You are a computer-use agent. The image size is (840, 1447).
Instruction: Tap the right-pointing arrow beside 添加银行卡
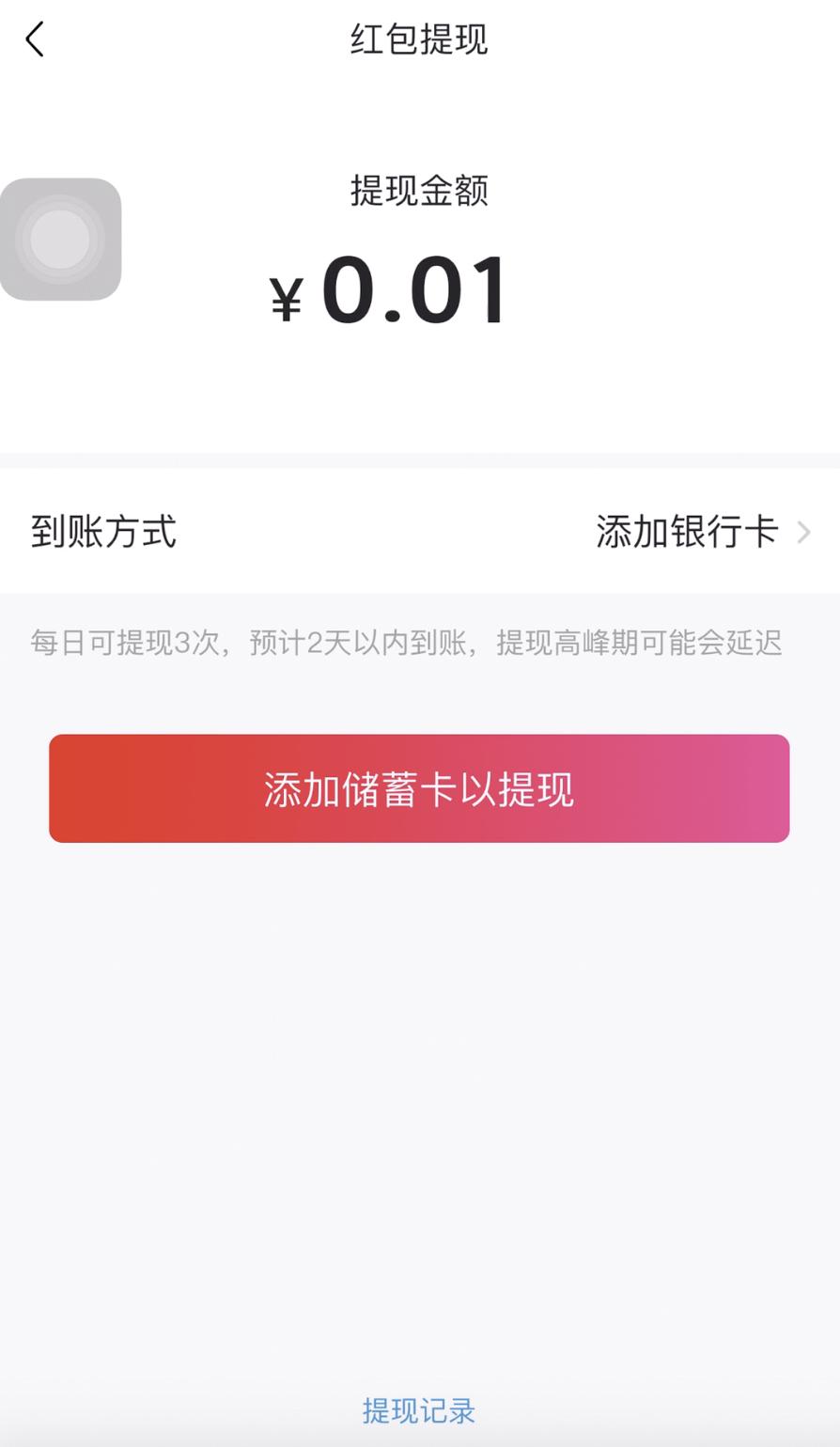(x=805, y=531)
